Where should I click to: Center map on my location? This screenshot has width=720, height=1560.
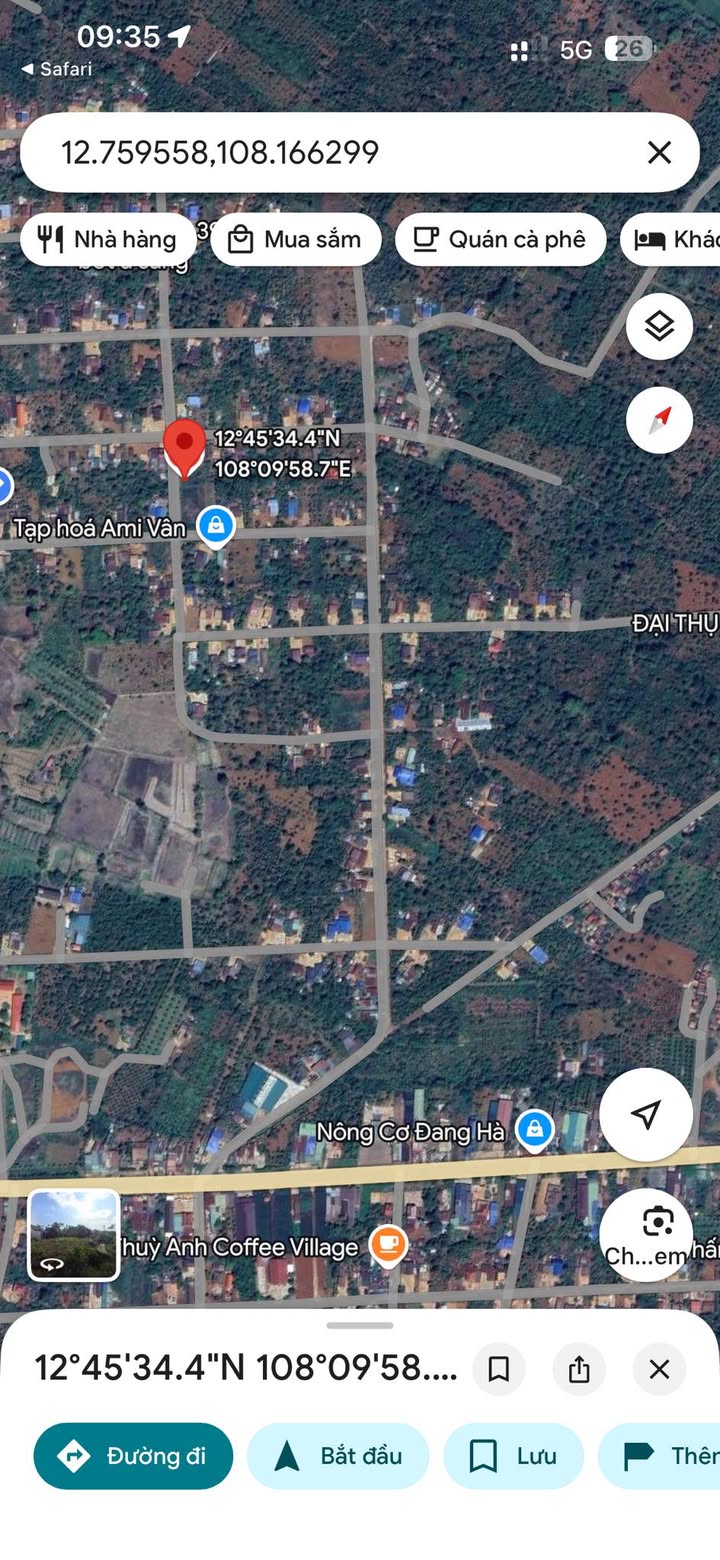click(646, 1114)
